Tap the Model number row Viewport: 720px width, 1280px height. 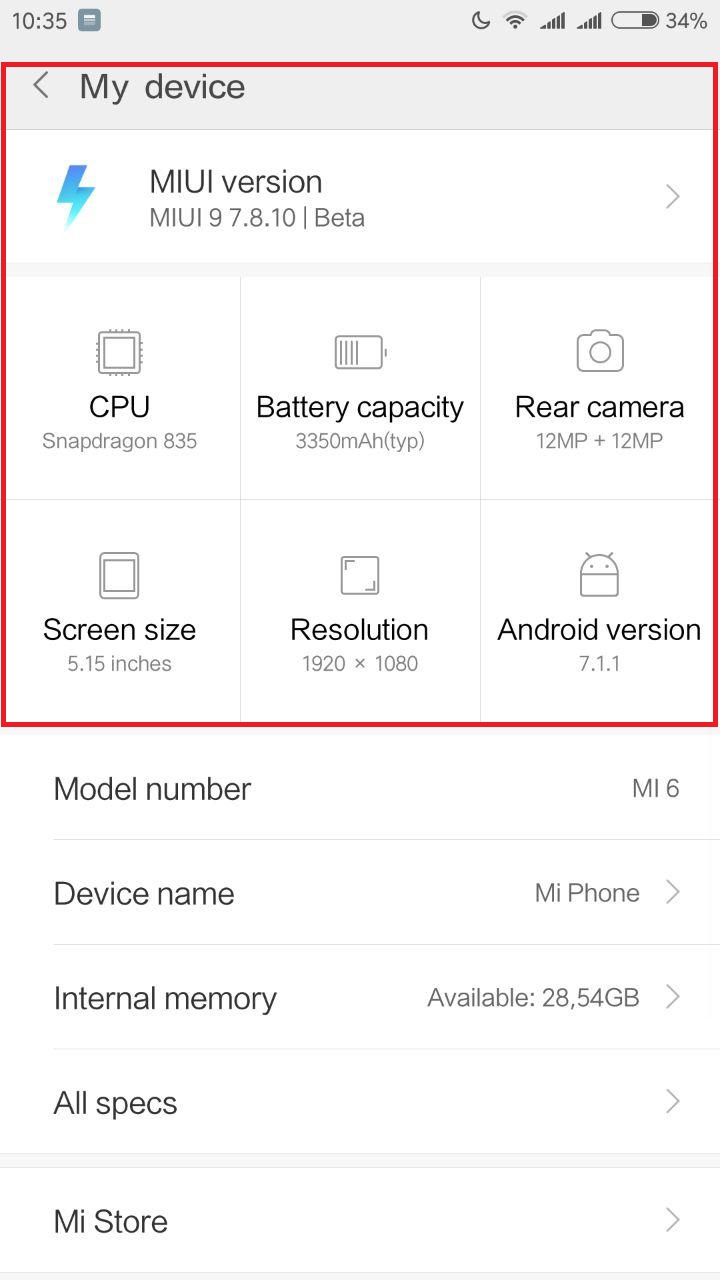pos(360,788)
